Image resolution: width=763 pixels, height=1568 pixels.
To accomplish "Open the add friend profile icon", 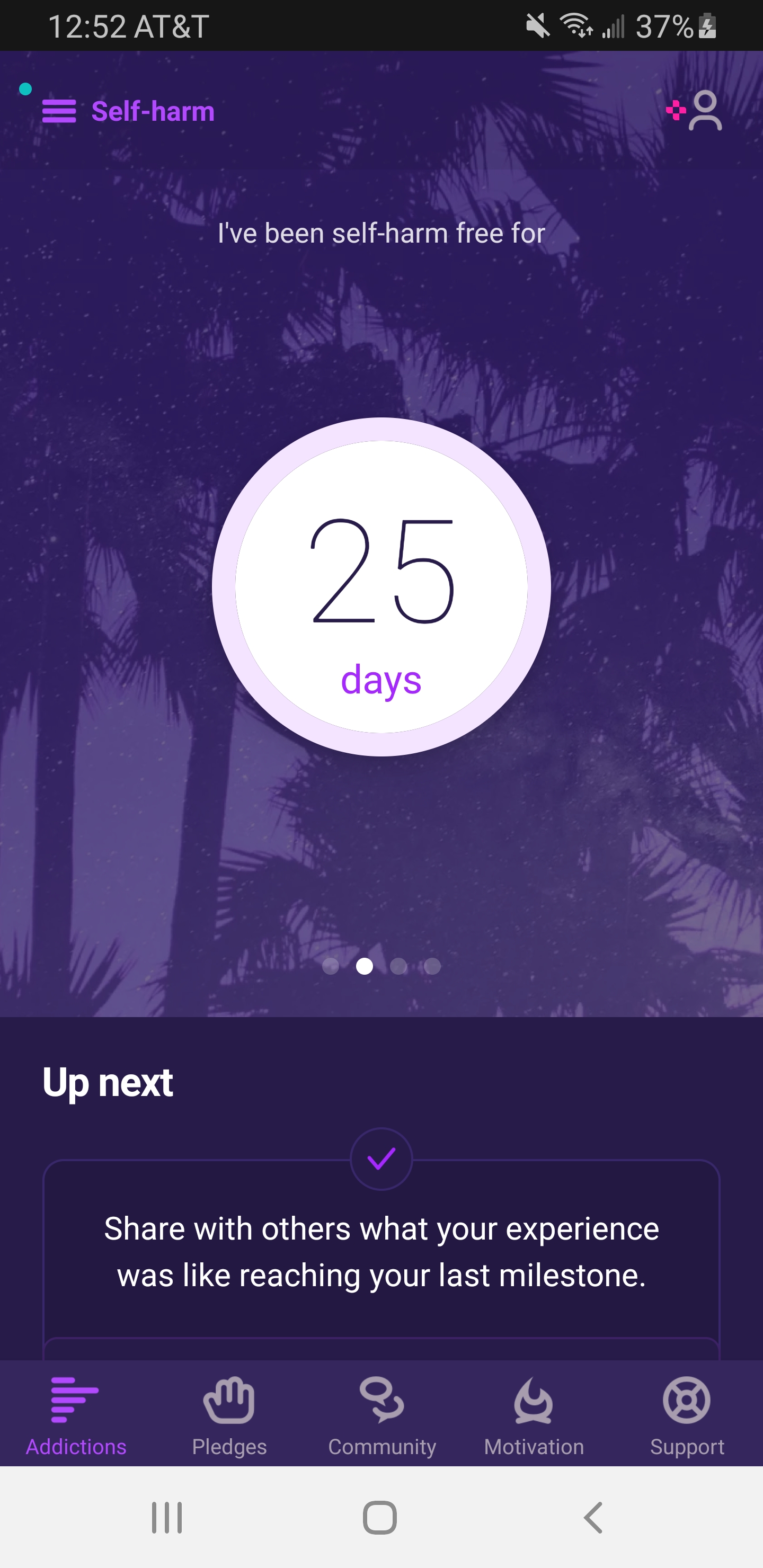I will [695, 111].
